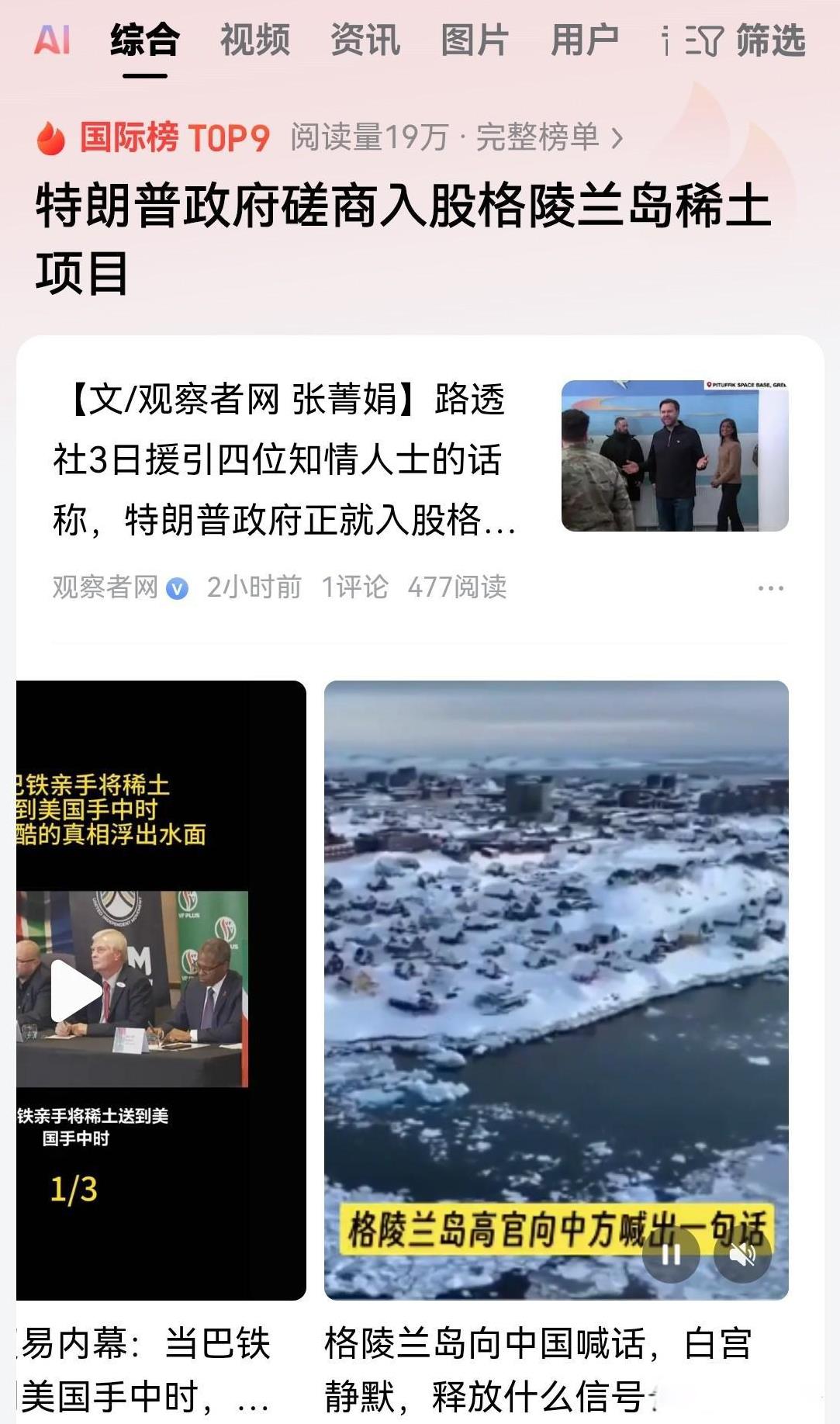Open the 筛选 filter options
This screenshot has width=840, height=1424.
coord(746,40)
